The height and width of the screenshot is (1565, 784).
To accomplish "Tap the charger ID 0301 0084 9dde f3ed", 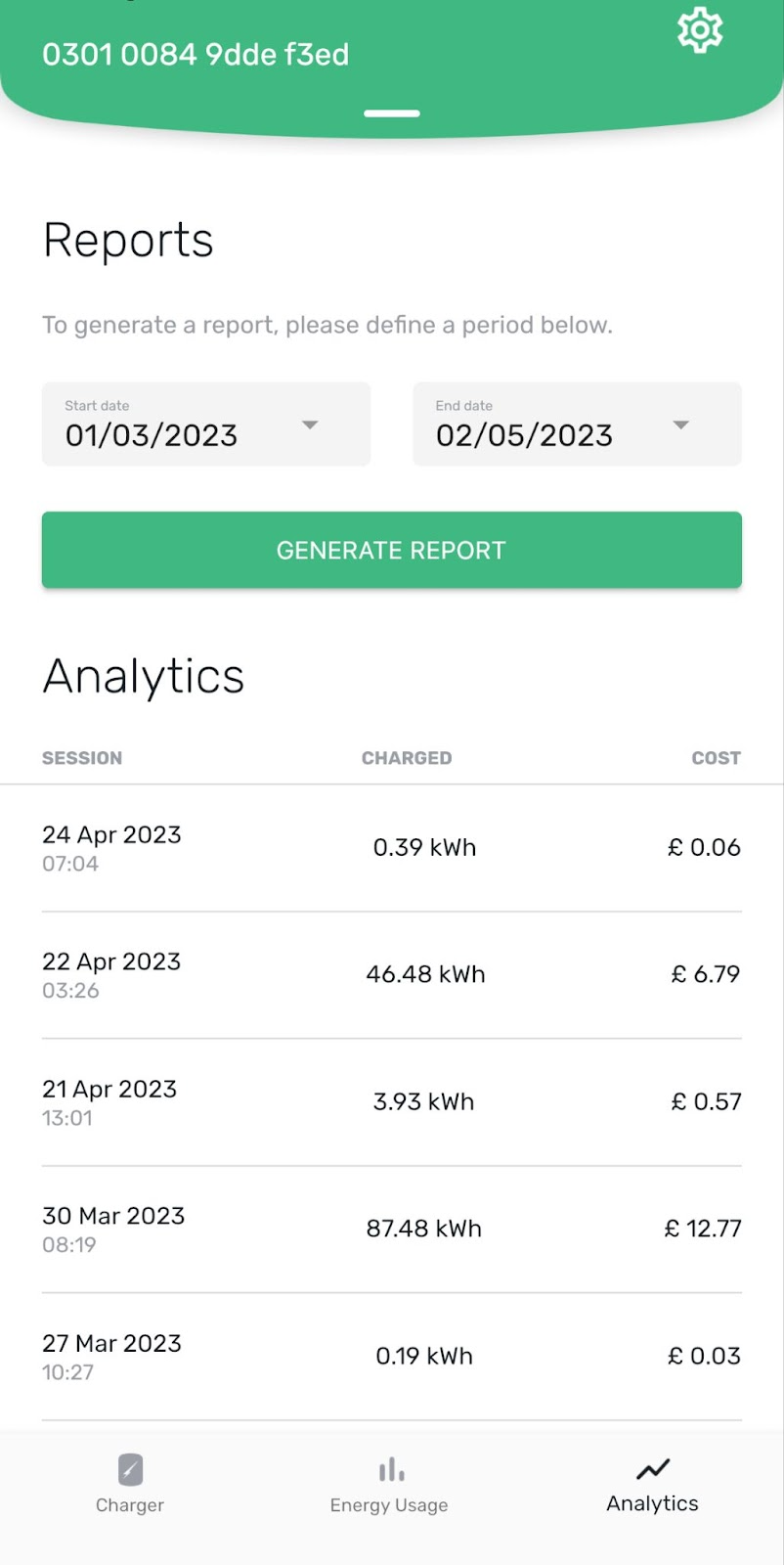I will (196, 55).
